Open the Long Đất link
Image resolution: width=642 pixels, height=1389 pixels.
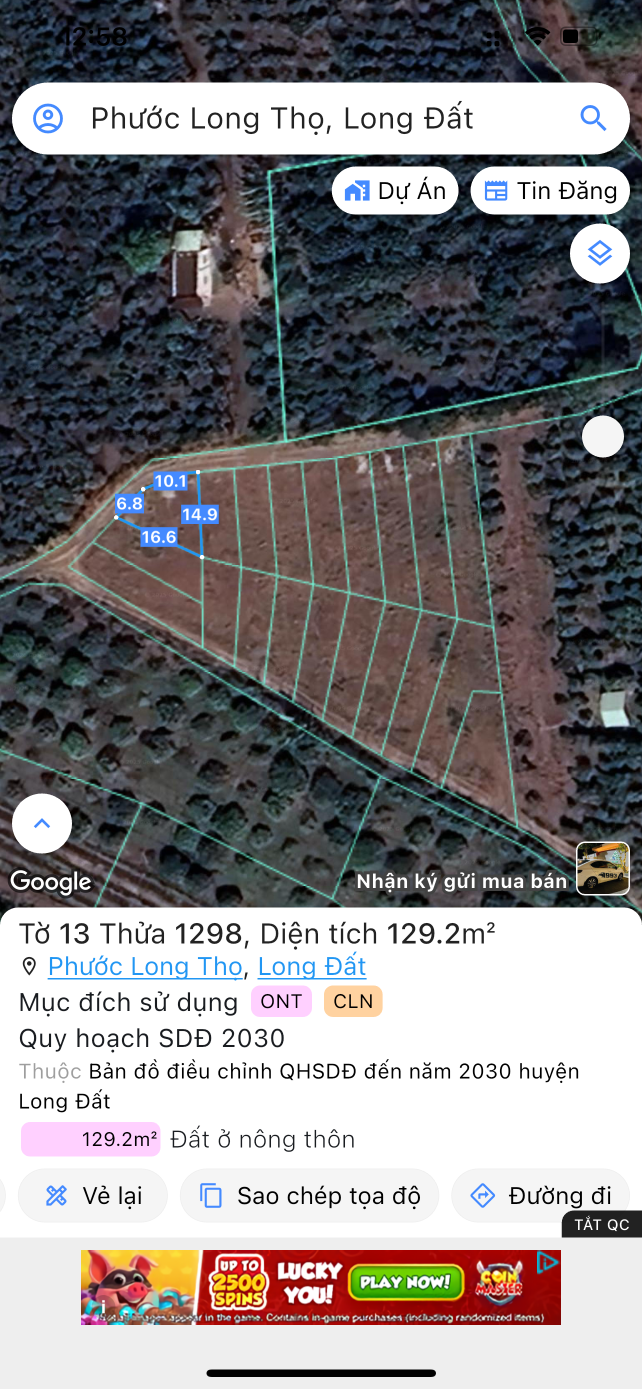point(312,966)
